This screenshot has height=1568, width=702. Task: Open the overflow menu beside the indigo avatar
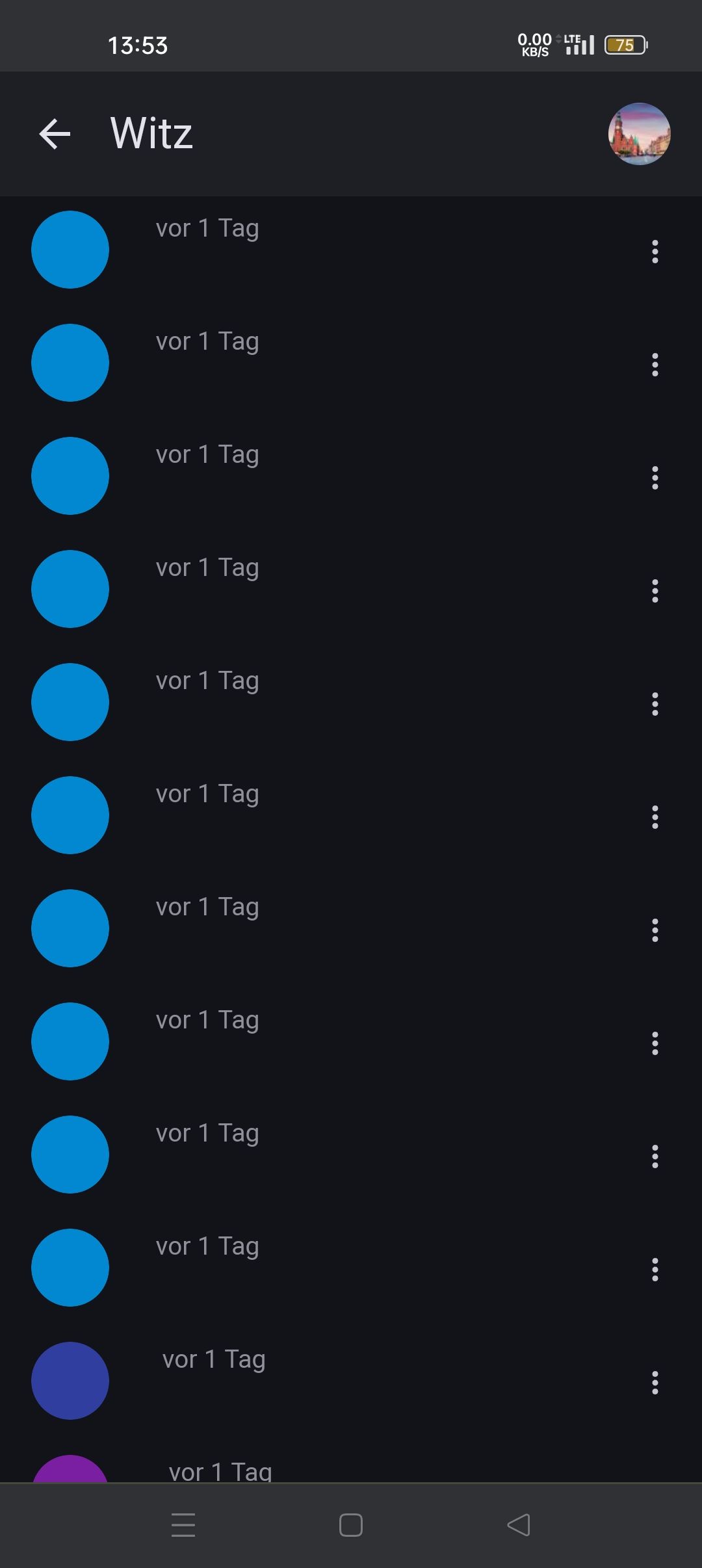[655, 1383]
